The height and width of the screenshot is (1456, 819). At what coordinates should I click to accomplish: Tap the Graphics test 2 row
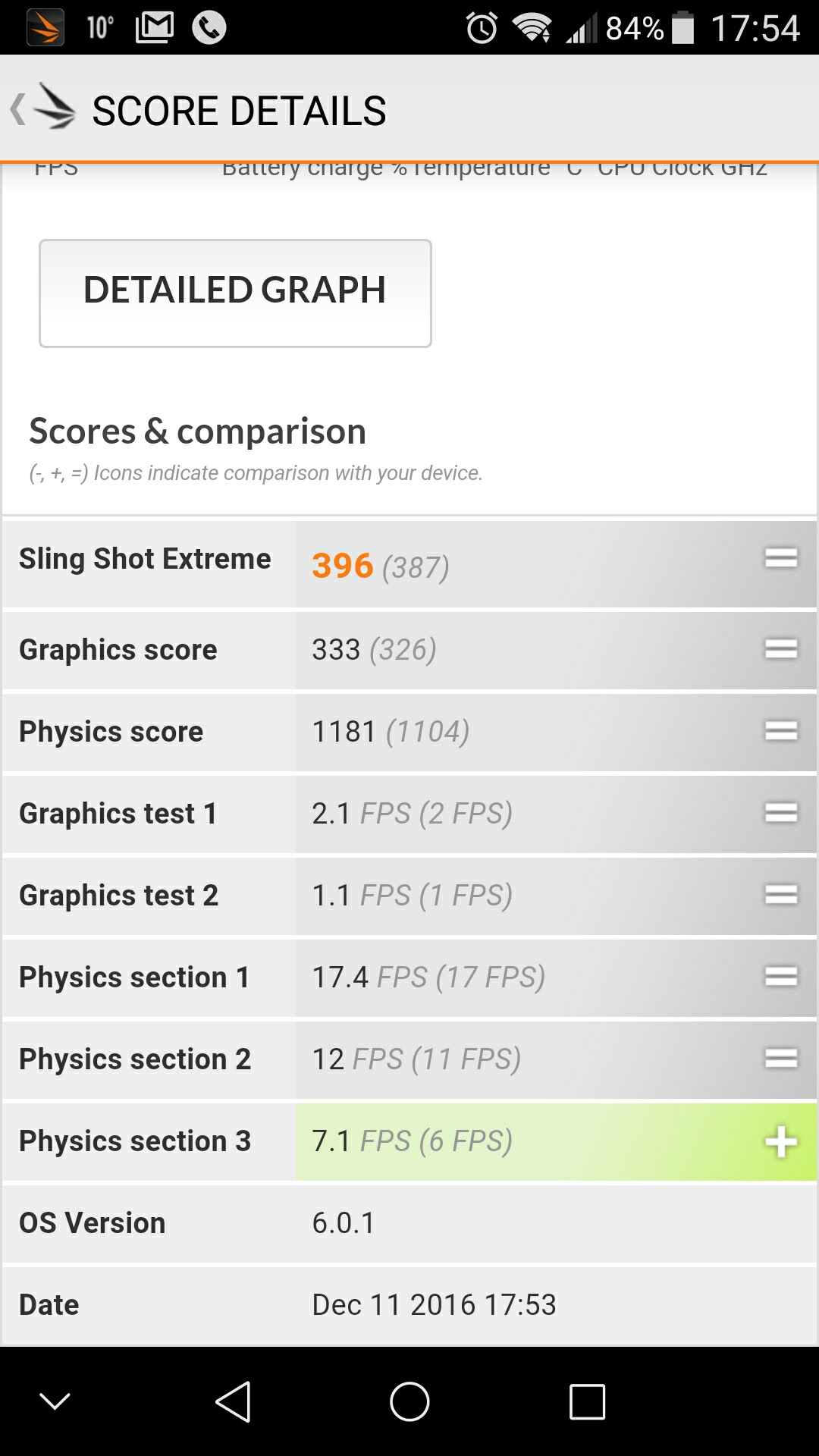coord(409,896)
